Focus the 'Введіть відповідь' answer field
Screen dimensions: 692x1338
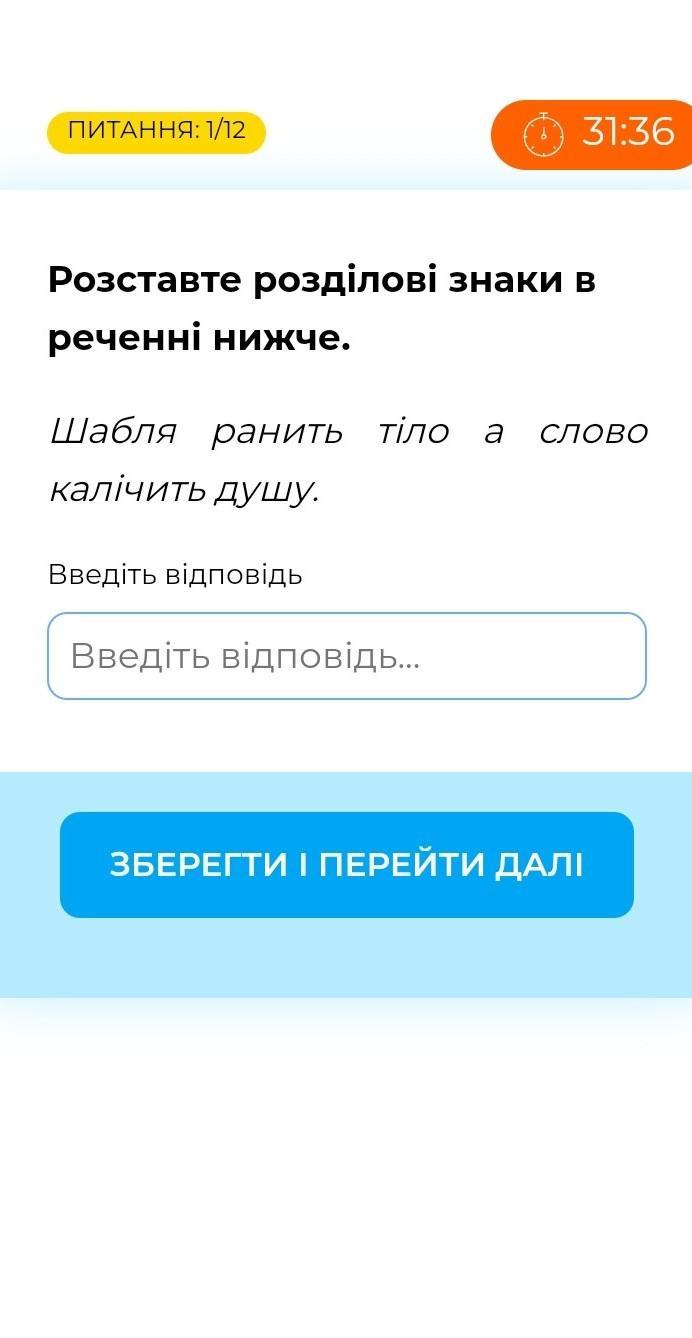coord(346,656)
